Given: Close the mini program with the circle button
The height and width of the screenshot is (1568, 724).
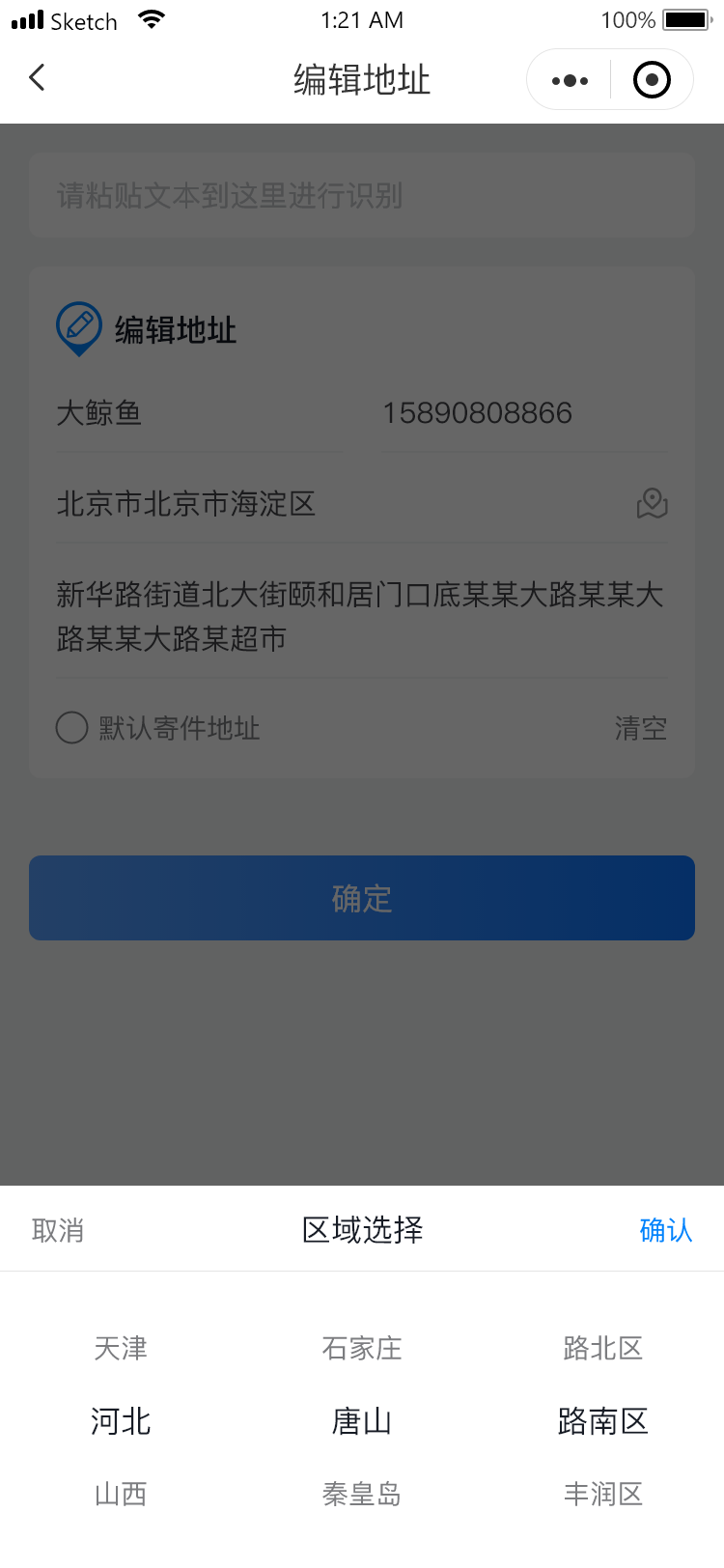Looking at the screenshot, I should tap(652, 80).
